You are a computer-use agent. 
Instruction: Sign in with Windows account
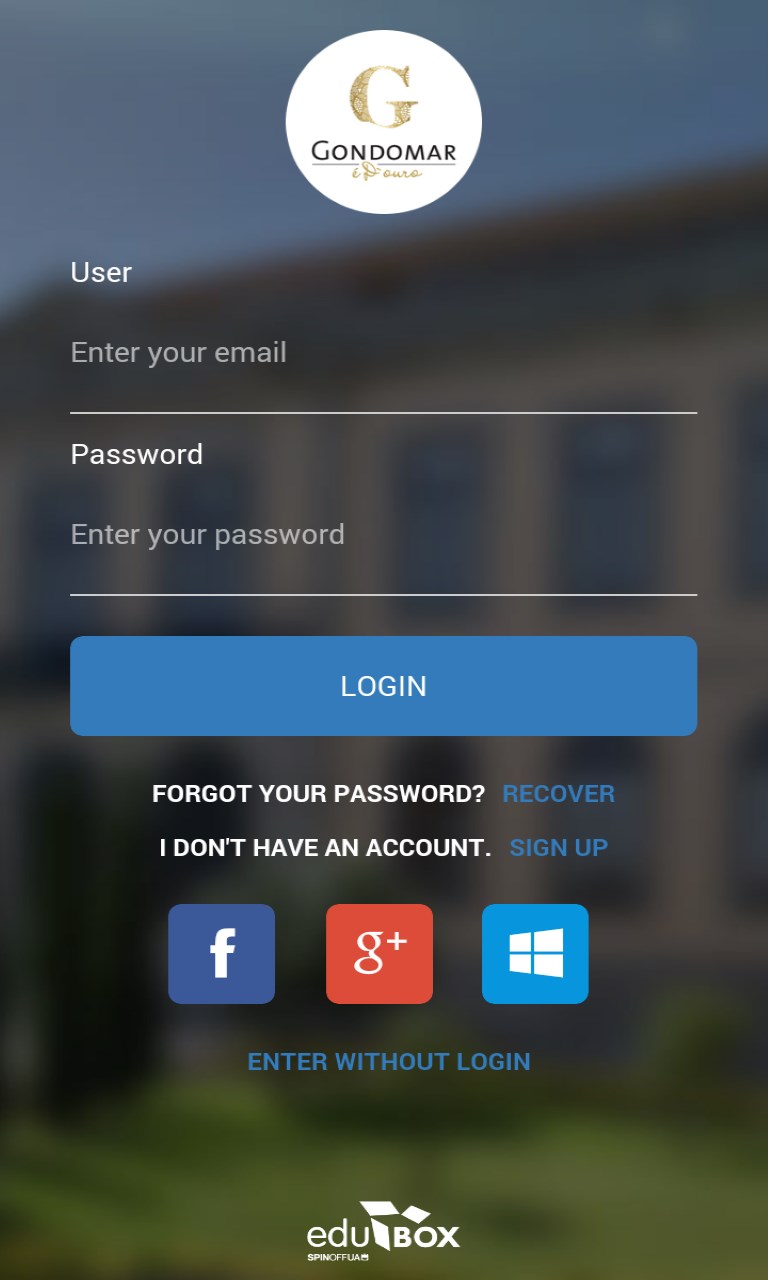coord(535,954)
